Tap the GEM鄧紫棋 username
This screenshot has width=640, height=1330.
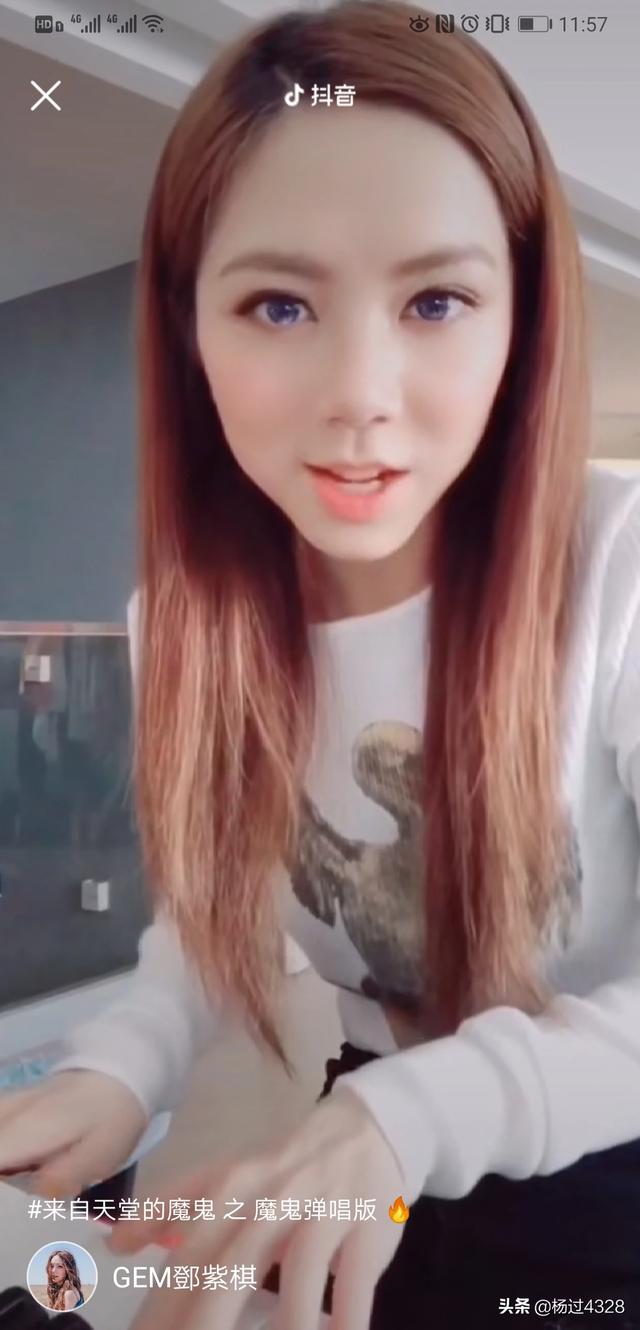pyautogui.click(x=185, y=1277)
